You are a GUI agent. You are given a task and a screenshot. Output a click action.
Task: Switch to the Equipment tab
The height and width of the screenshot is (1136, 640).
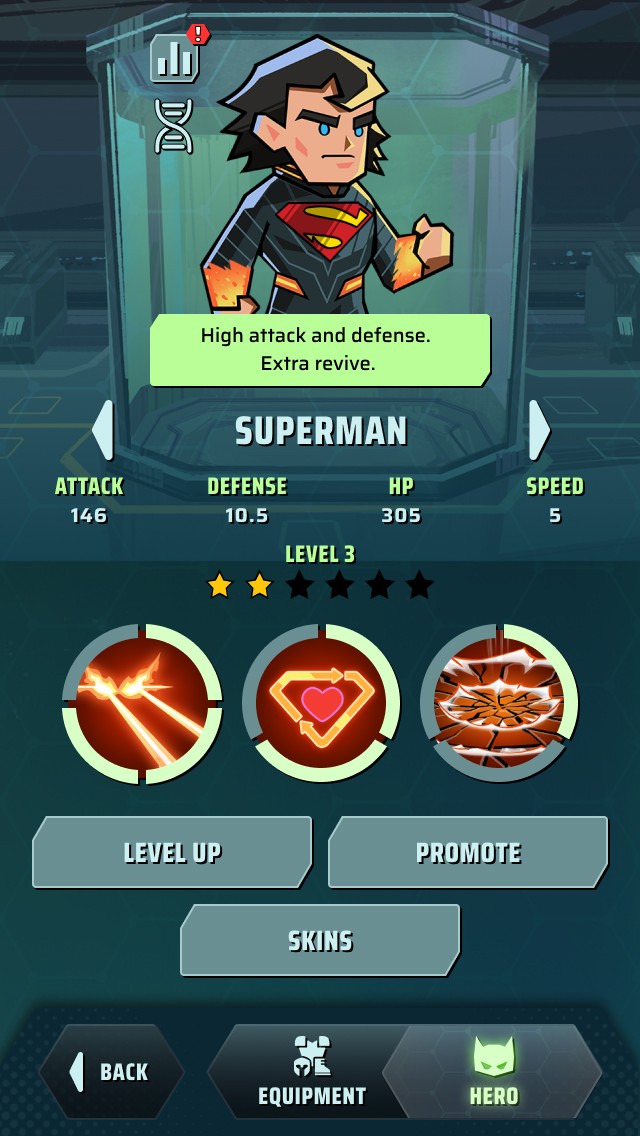coord(312,1072)
